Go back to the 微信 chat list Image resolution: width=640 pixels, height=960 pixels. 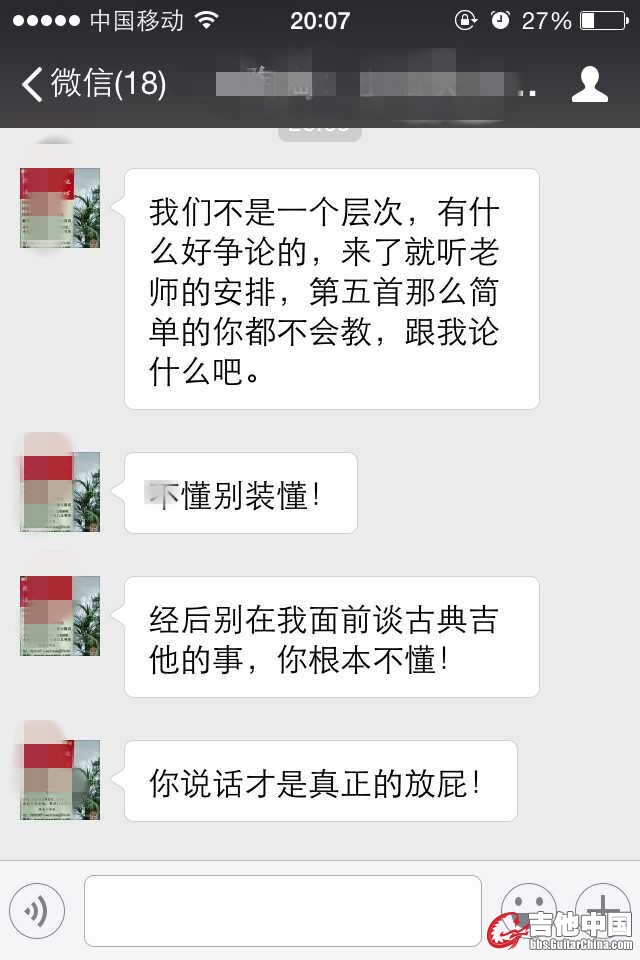(x=92, y=84)
